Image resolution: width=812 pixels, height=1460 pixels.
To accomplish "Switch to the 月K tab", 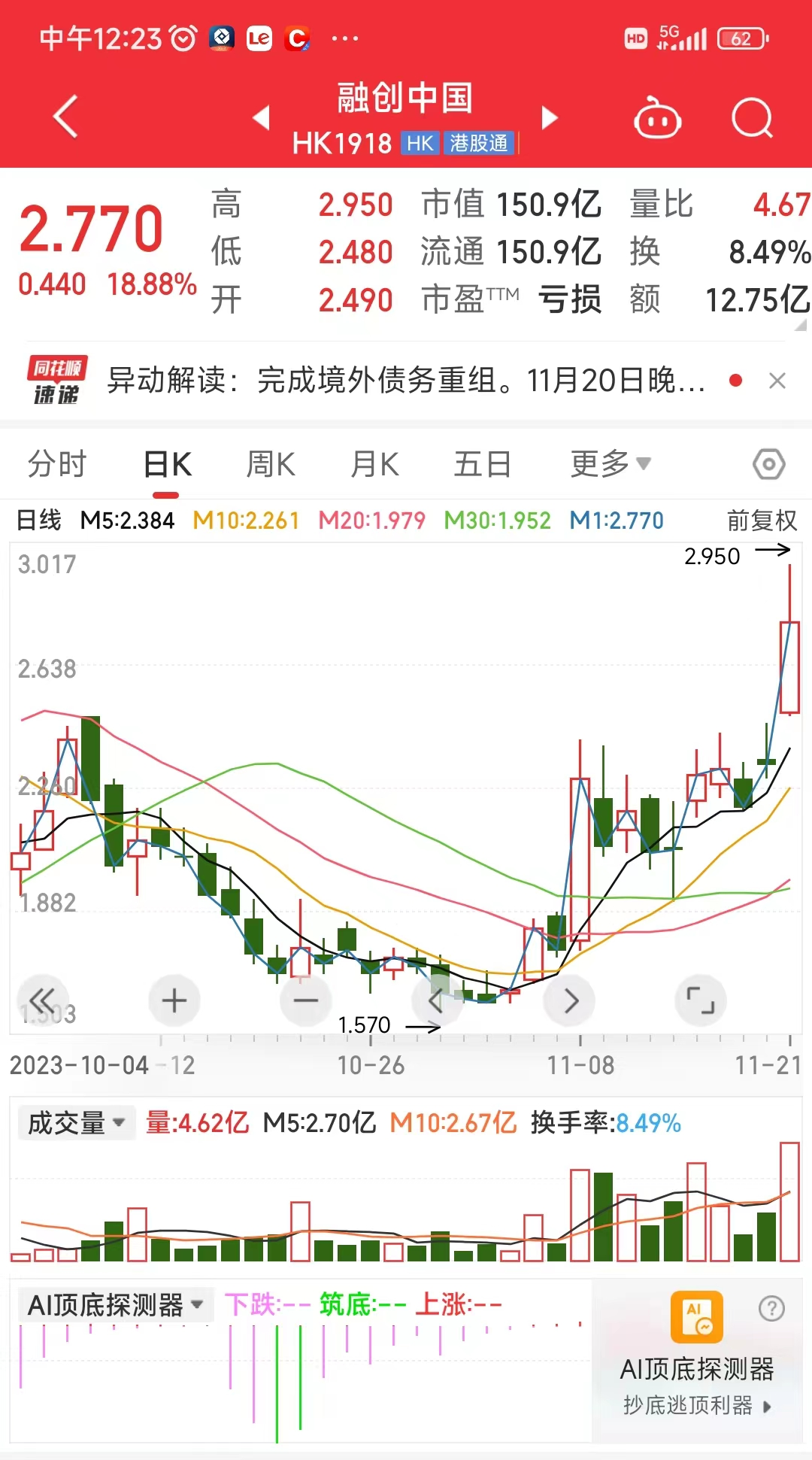I will (x=374, y=464).
